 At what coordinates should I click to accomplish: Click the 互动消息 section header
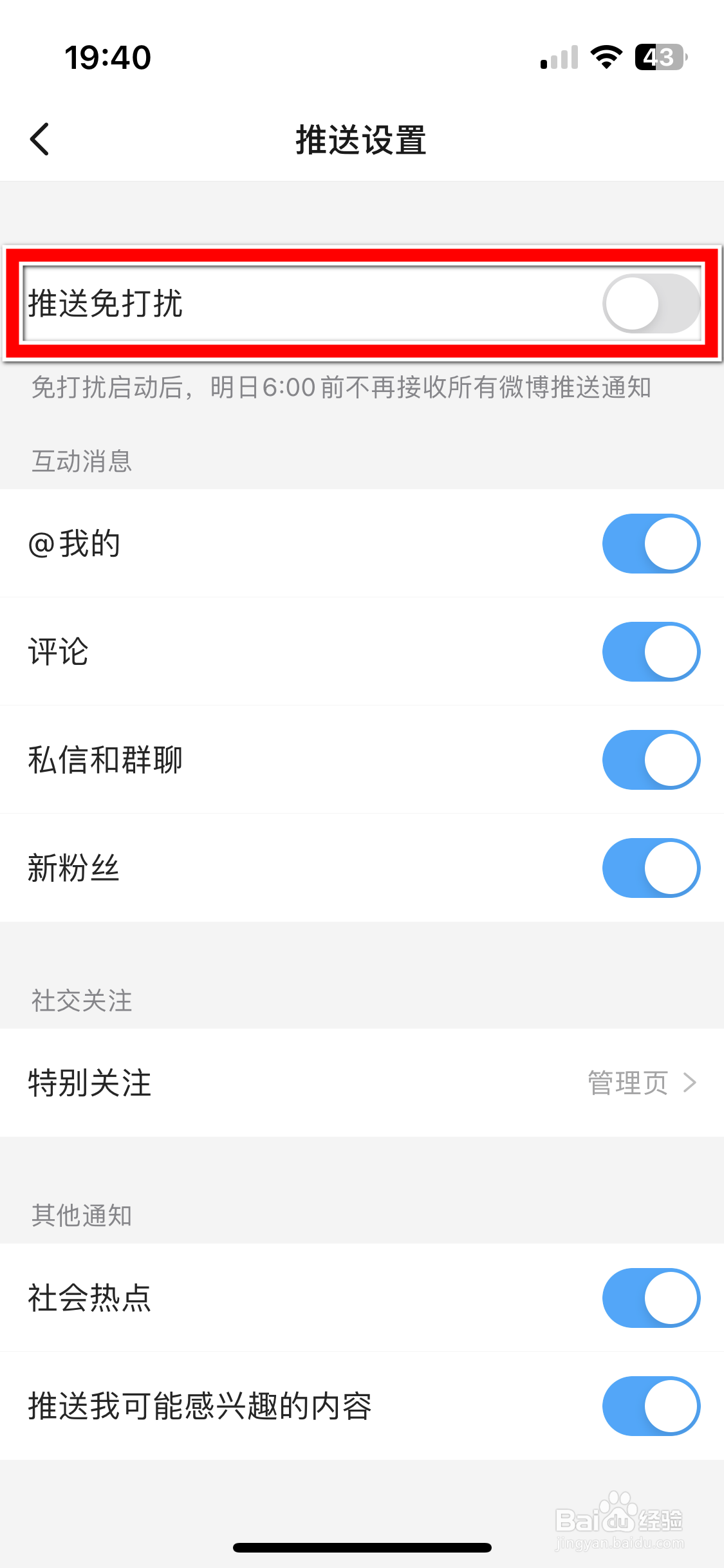click(82, 461)
